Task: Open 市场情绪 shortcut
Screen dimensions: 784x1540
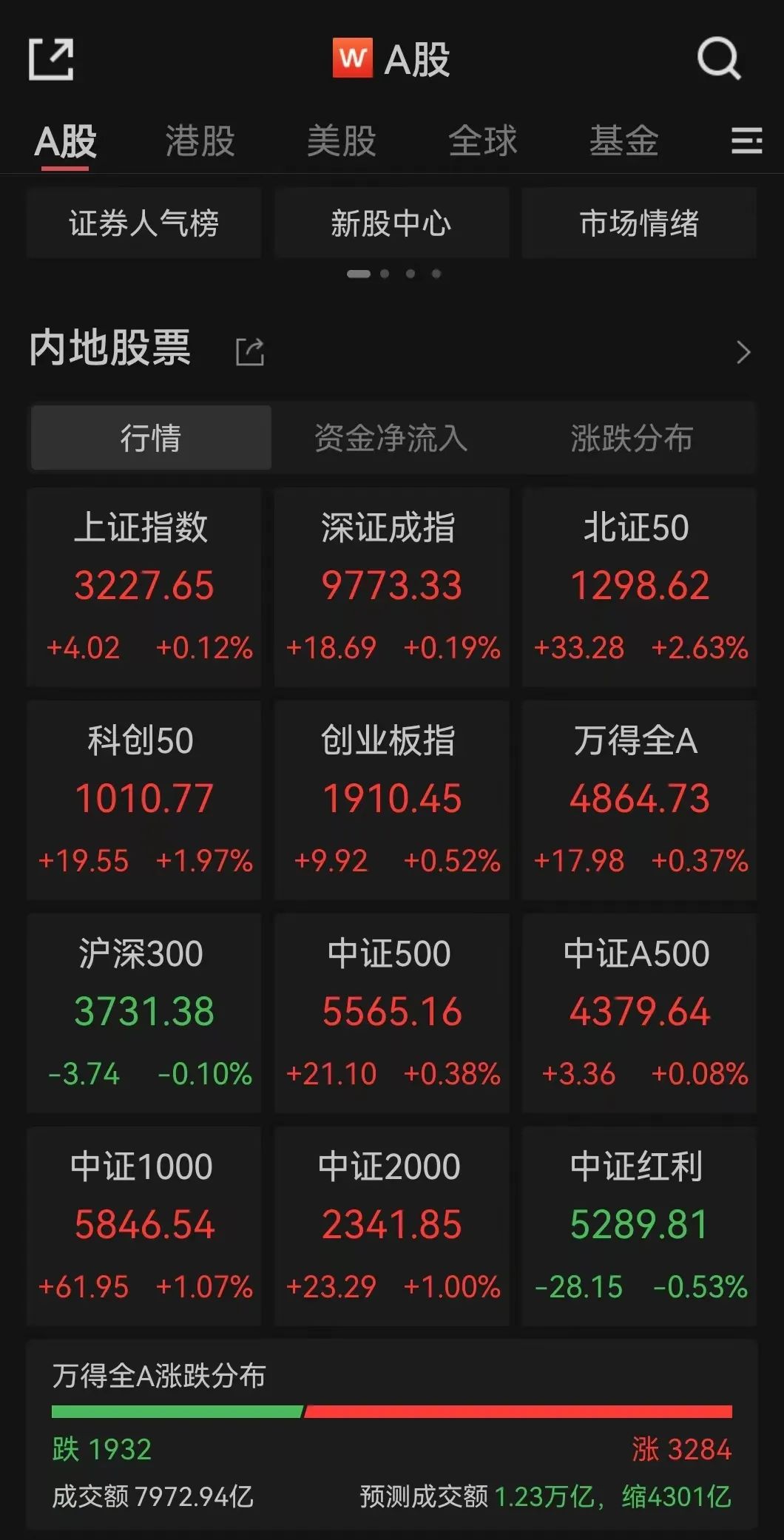Action: (x=639, y=223)
